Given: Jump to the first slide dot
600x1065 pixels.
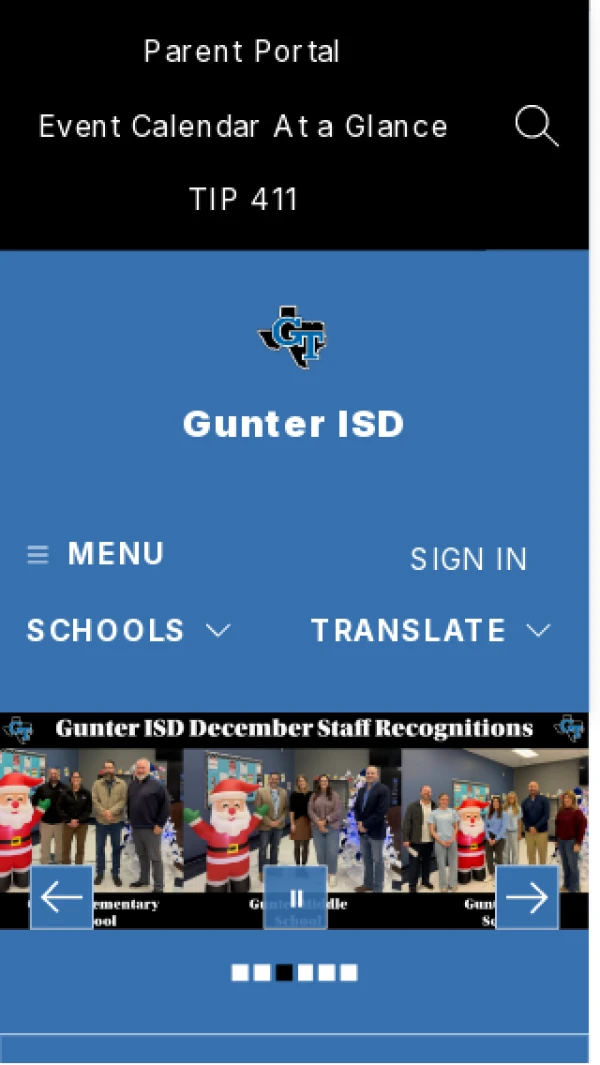Looking at the screenshot, I should click(x=240, y=973).
